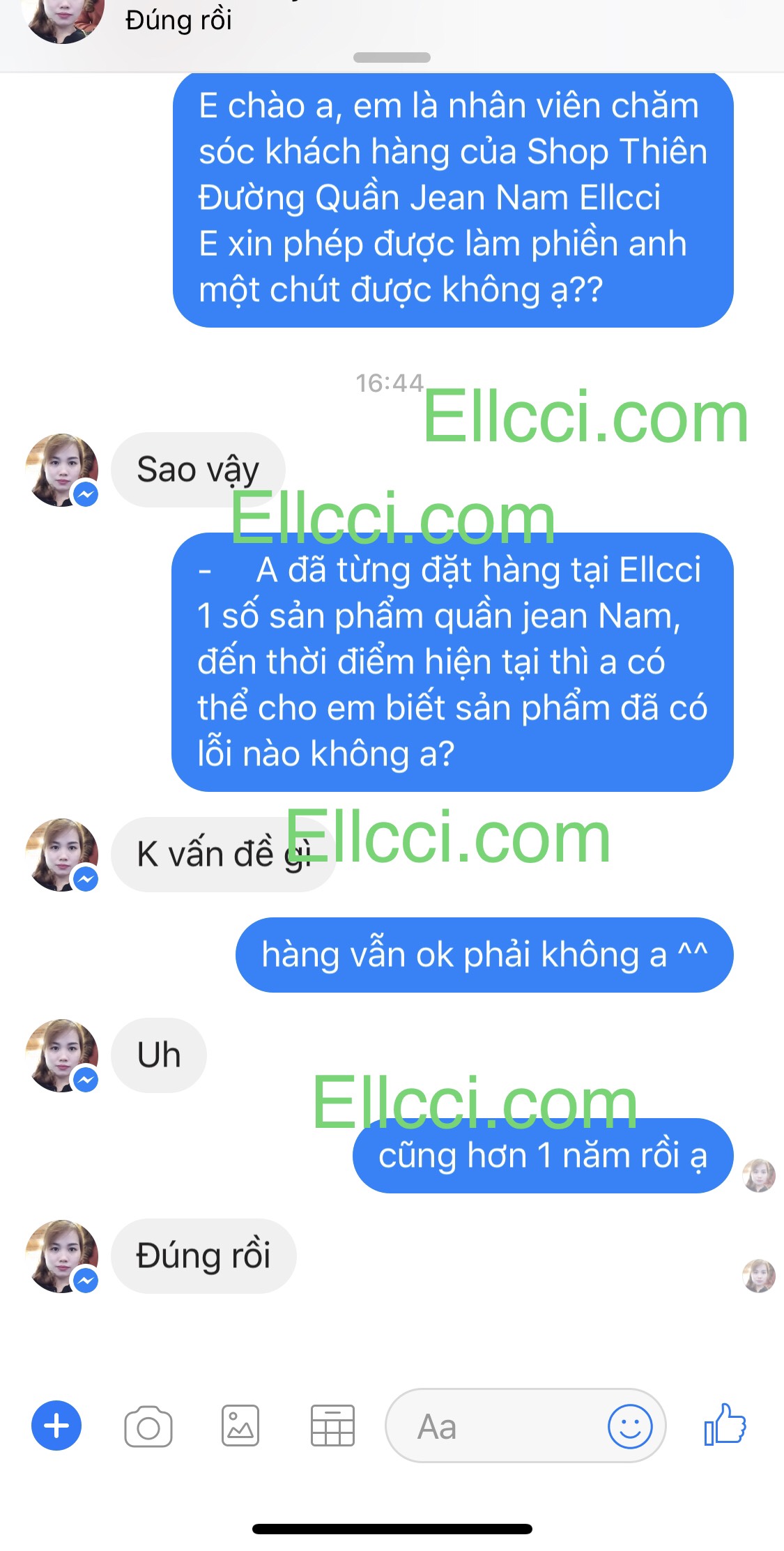Open the photo gallery picker
This screenshot has width=784, height=1551.
pyautogui.click(x=240, y=1426)
